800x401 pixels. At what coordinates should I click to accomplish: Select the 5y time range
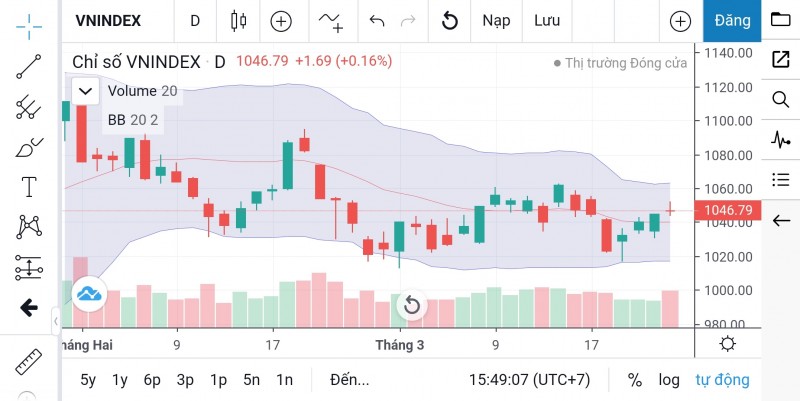click(89, 380)
